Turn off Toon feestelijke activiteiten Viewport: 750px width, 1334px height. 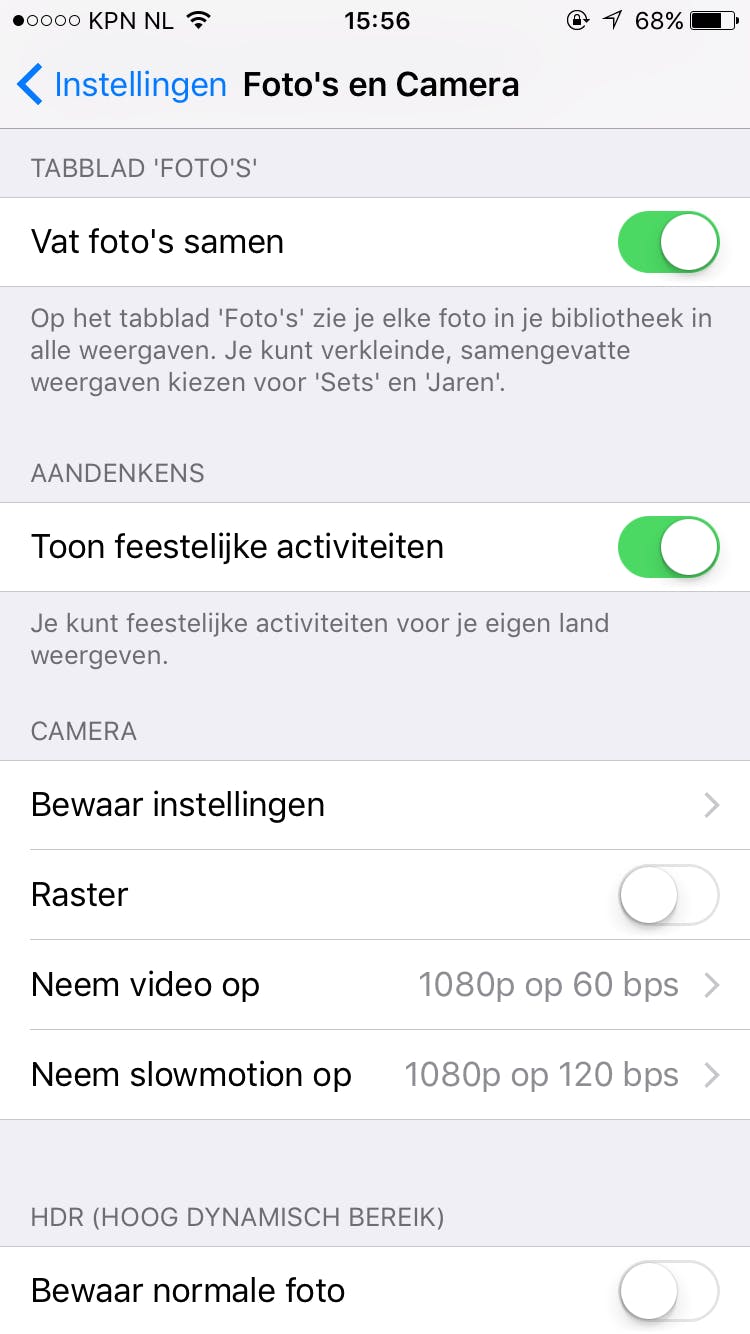point(668,547)
